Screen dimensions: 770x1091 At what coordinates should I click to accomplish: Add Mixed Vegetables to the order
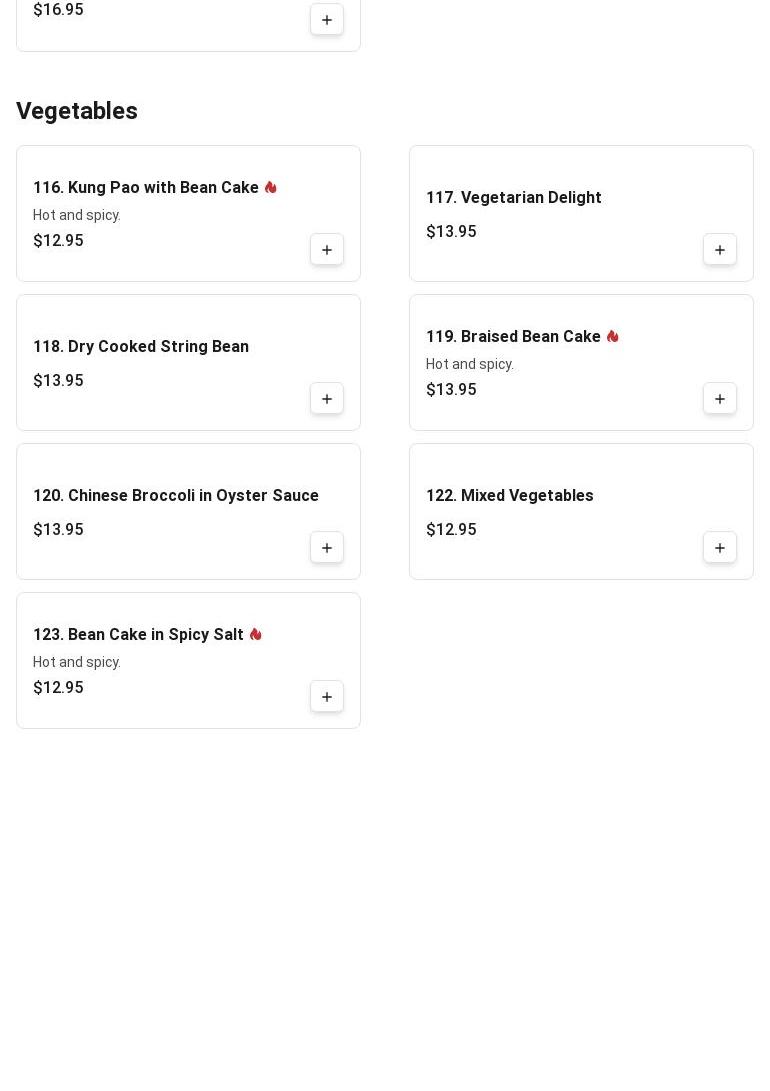point(720,548)
